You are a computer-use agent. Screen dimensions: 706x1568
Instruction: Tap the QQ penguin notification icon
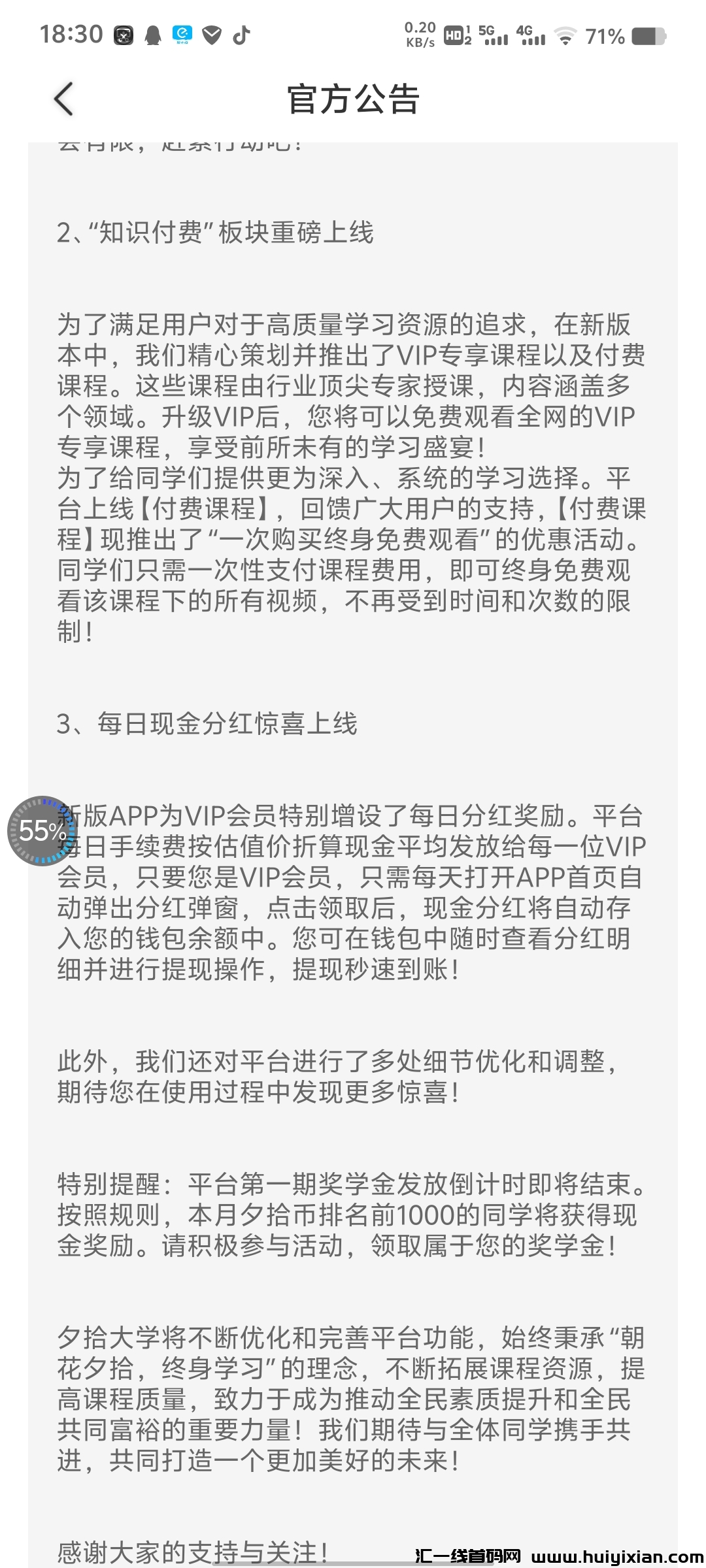(152, 34)
